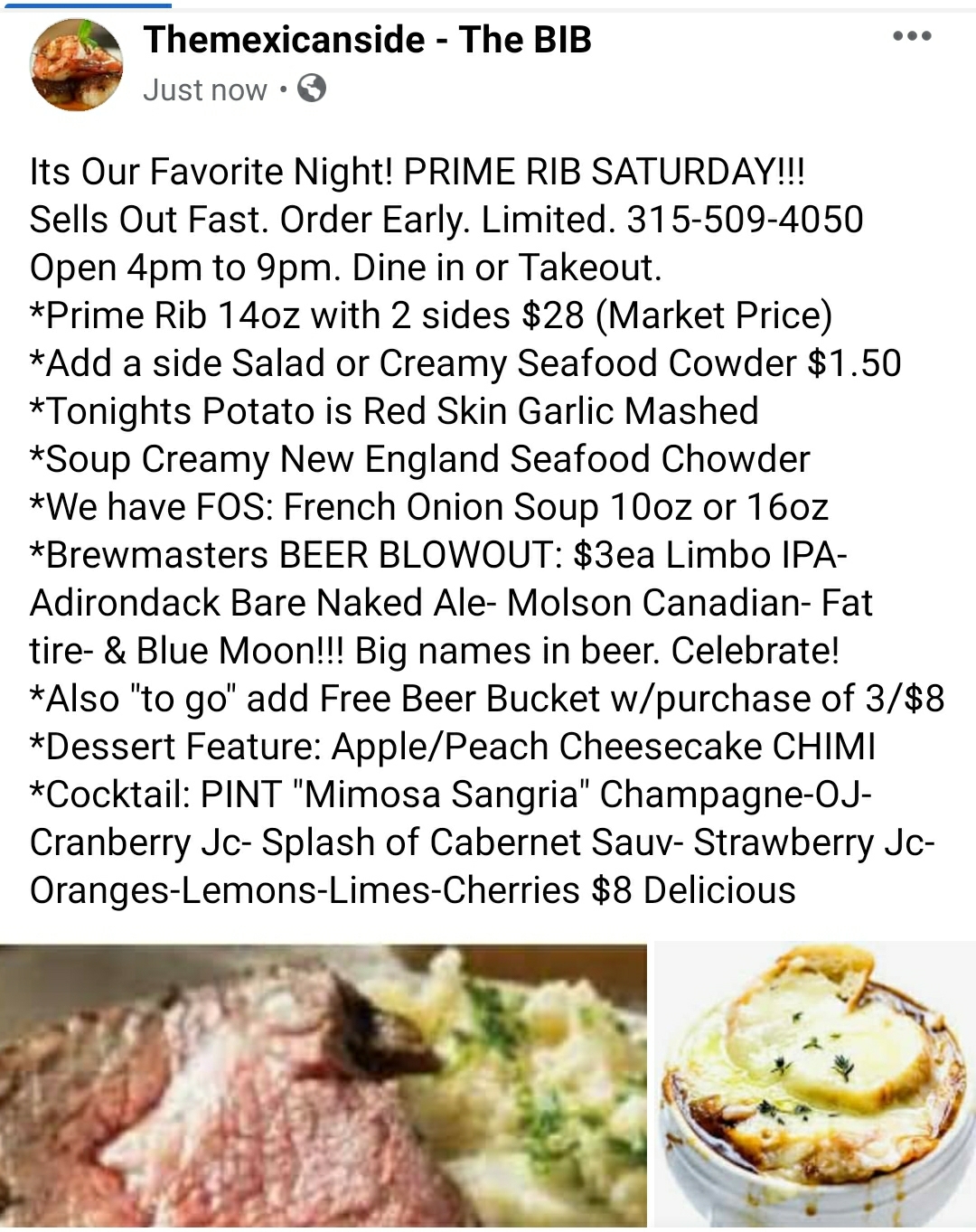This screenshot has width=976, height=1232.
Task: Open the prime rib photo
Action: 323,1085
